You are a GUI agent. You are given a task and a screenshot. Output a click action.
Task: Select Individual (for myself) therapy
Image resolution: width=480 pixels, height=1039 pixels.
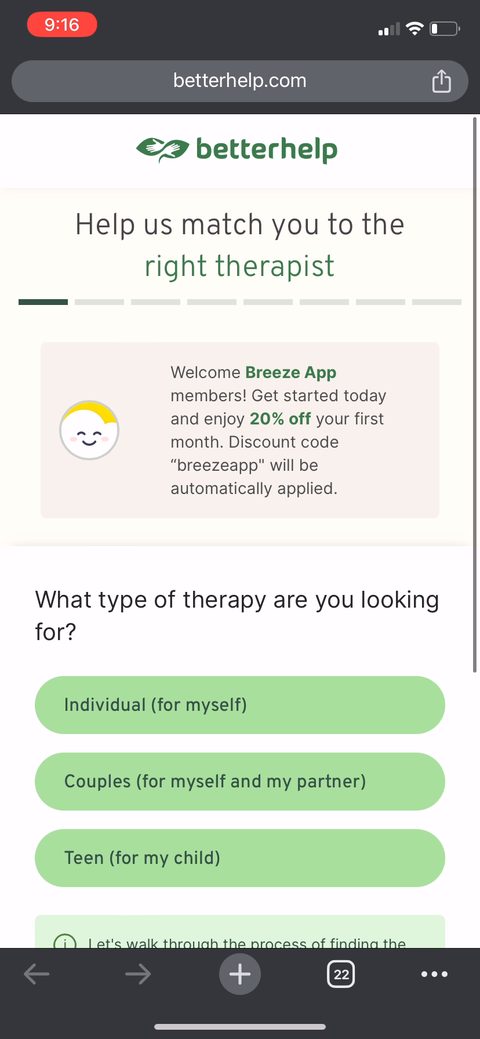pos(239,704)
